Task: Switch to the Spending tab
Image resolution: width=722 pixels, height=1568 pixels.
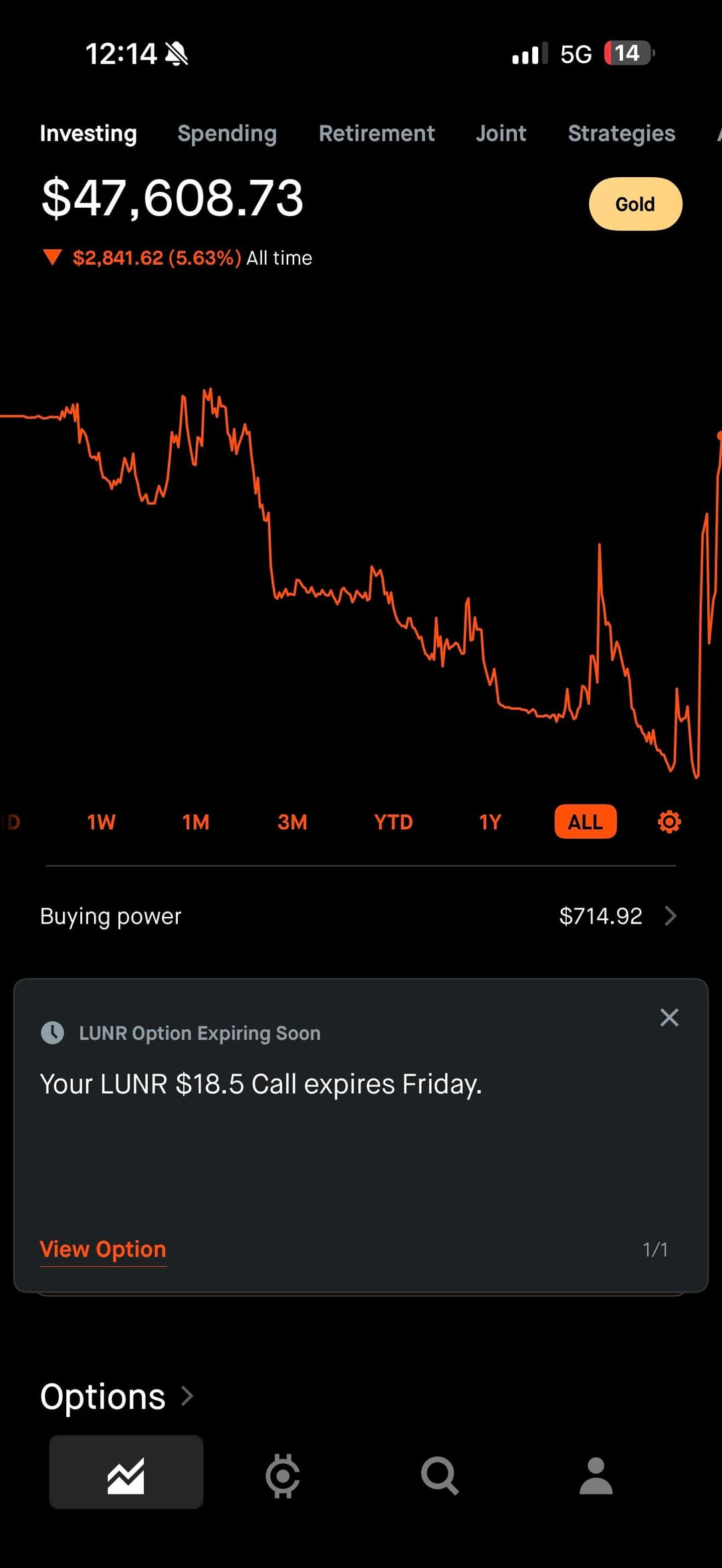Action: point(227,134)
